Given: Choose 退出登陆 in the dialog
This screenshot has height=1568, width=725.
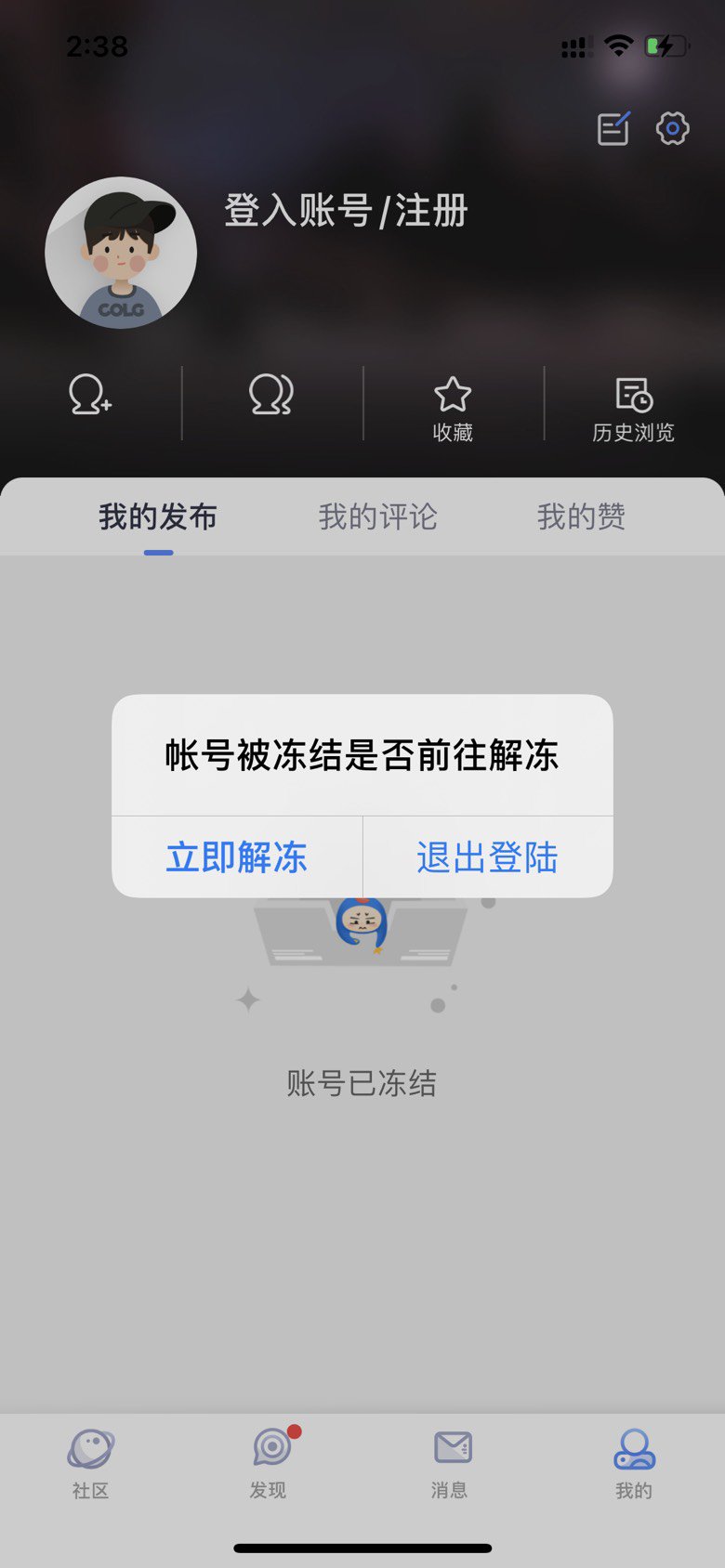Looking at the screenshot, I should coord(487,856).
